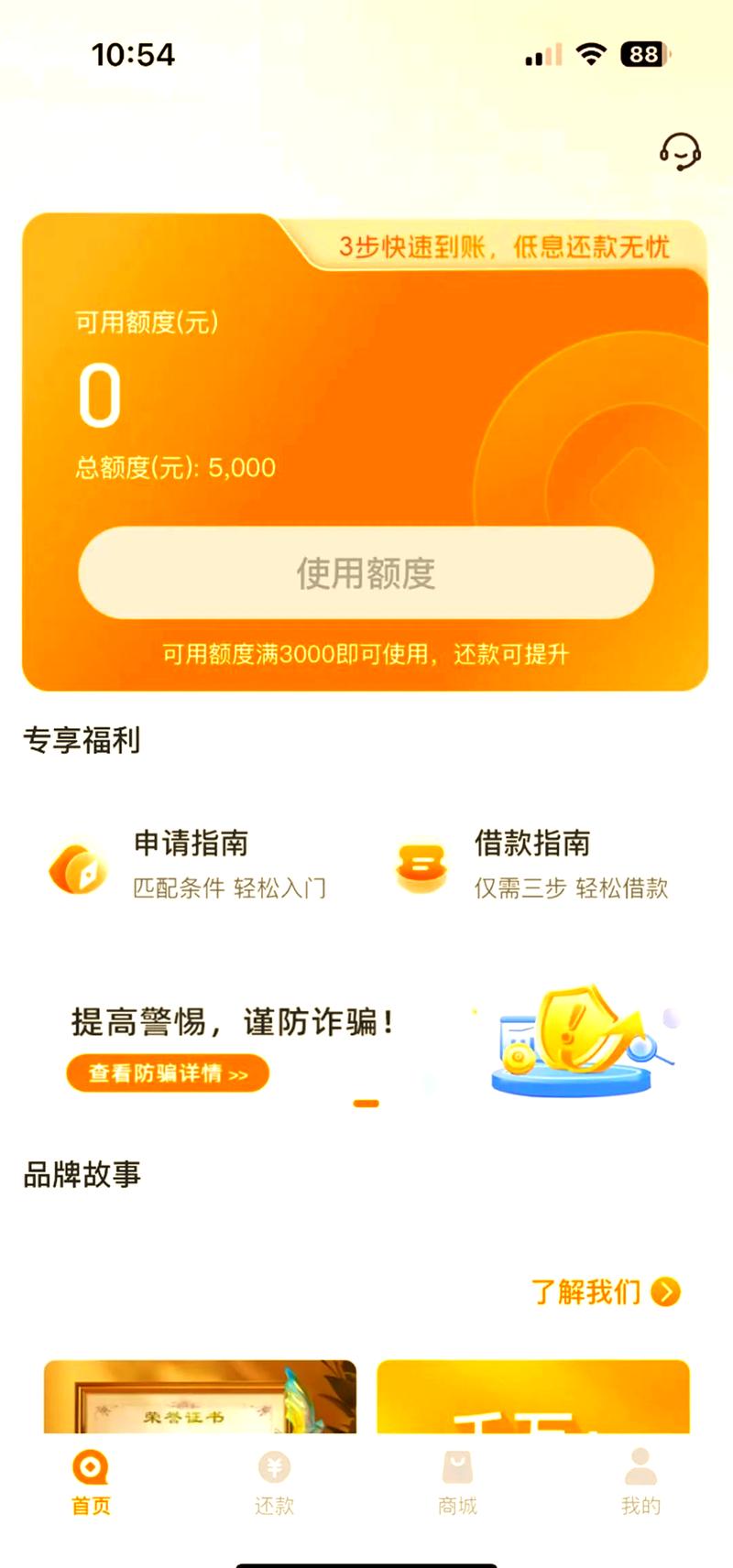Tap the orange dash page indicator
Screen dimensions: 733x1568
[x=366, y=1104]
